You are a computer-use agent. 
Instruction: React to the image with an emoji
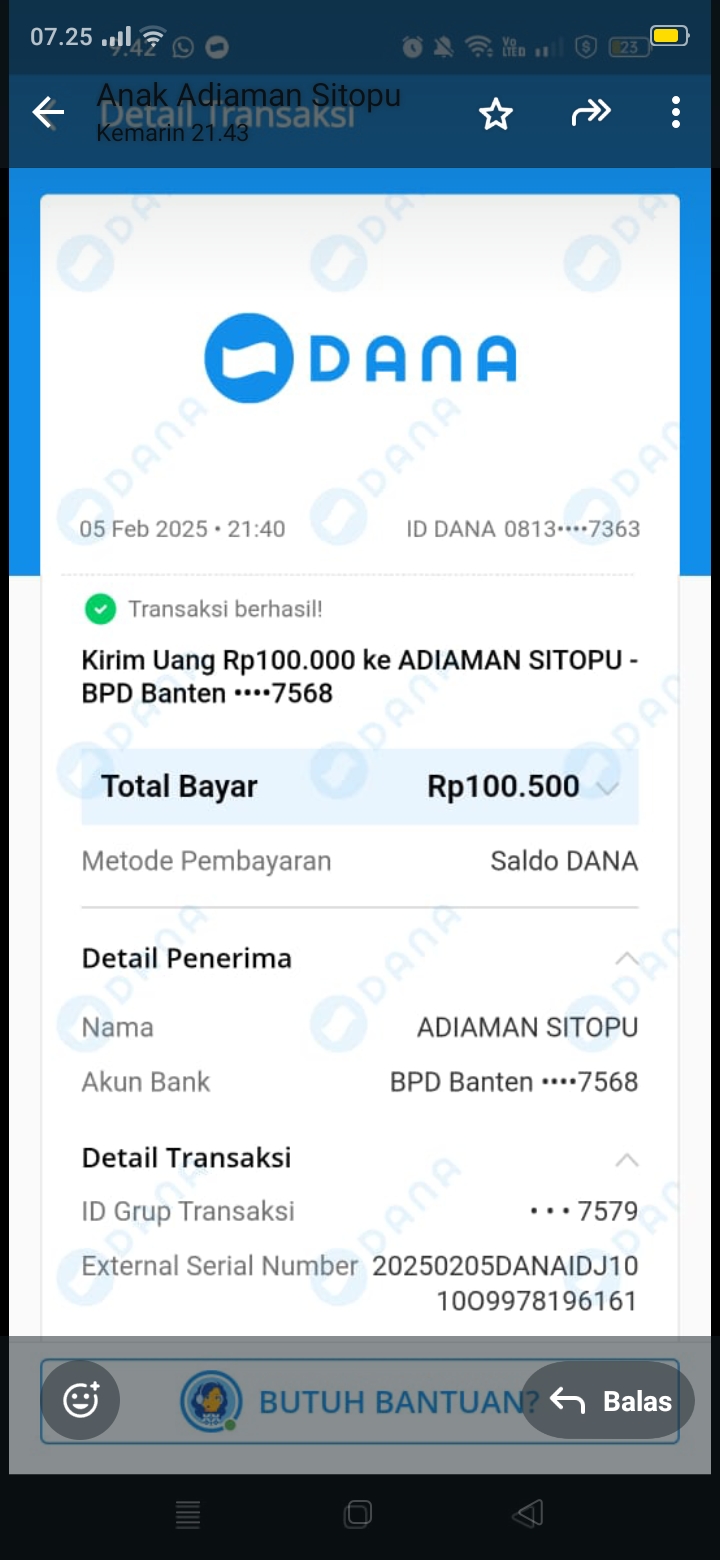tap(81, 1400)
